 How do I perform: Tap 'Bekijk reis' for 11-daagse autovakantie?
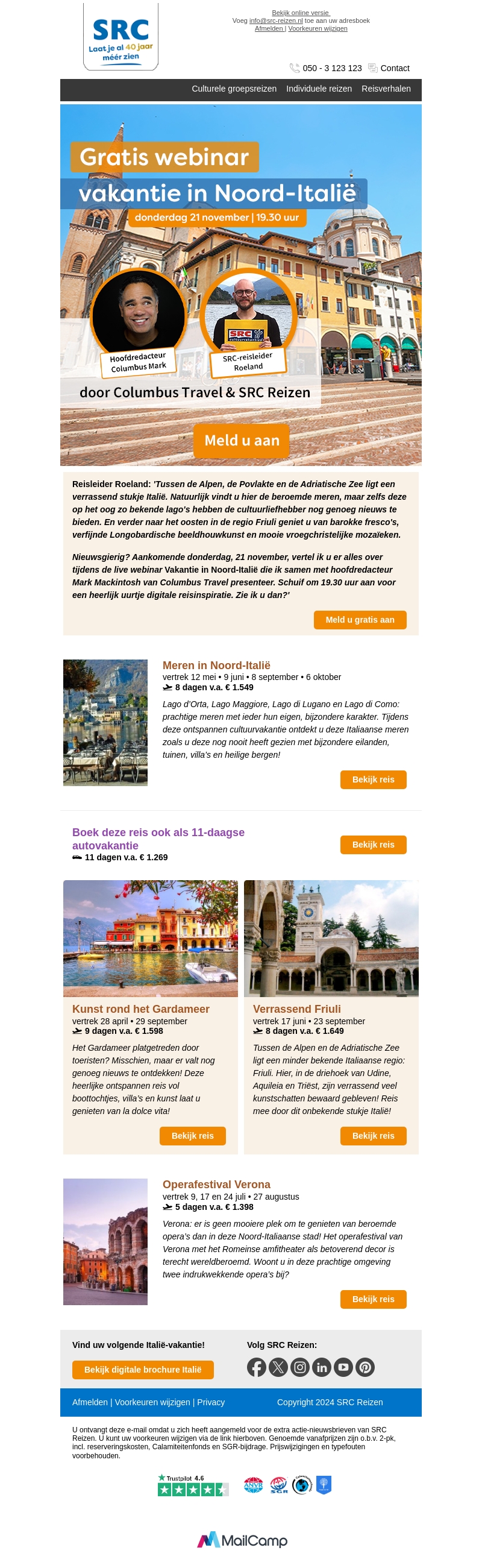coord(372,844)
